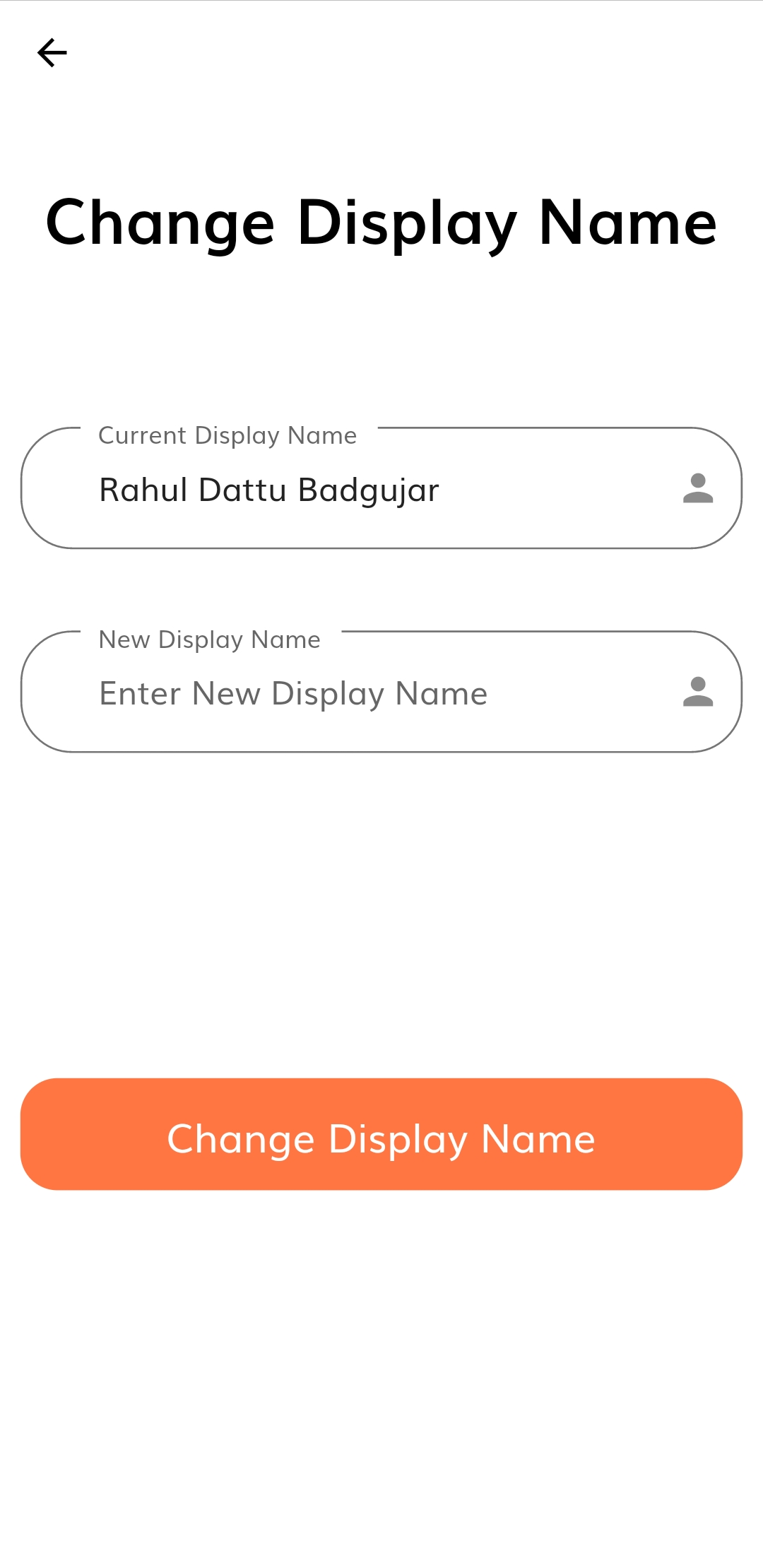Go back using the arrow icon
Viewport: 763px width, 1568px height.
[x=52, y=53]
